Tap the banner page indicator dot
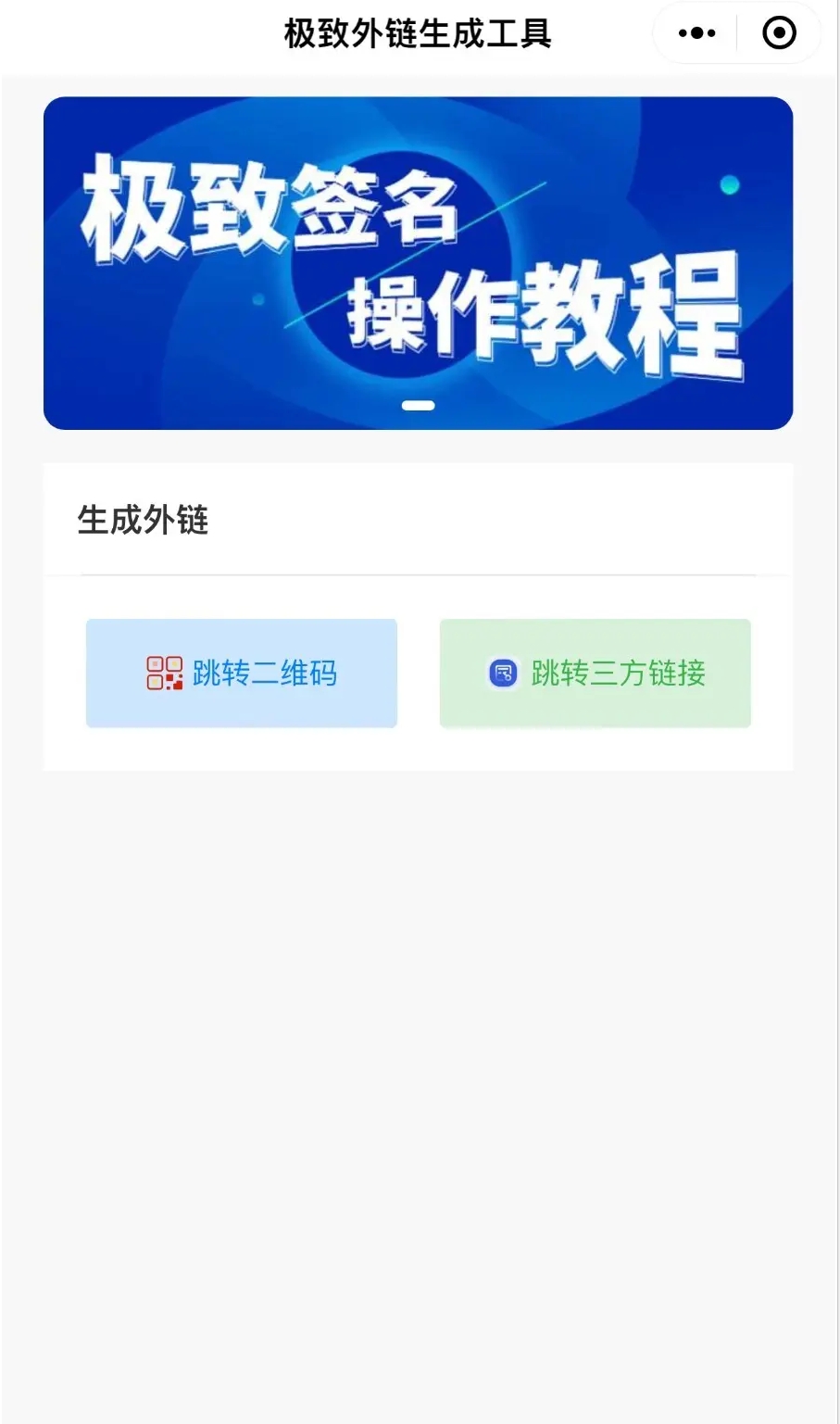The image size is (840, 1424). (419, 405)
